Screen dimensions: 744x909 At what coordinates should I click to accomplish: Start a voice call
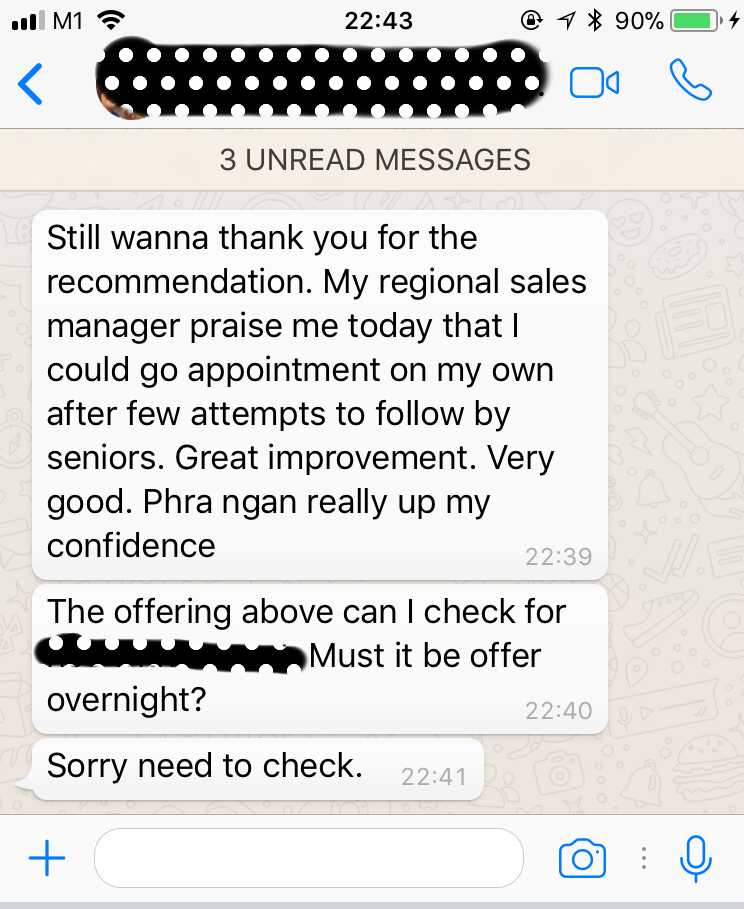click(690, 81)
